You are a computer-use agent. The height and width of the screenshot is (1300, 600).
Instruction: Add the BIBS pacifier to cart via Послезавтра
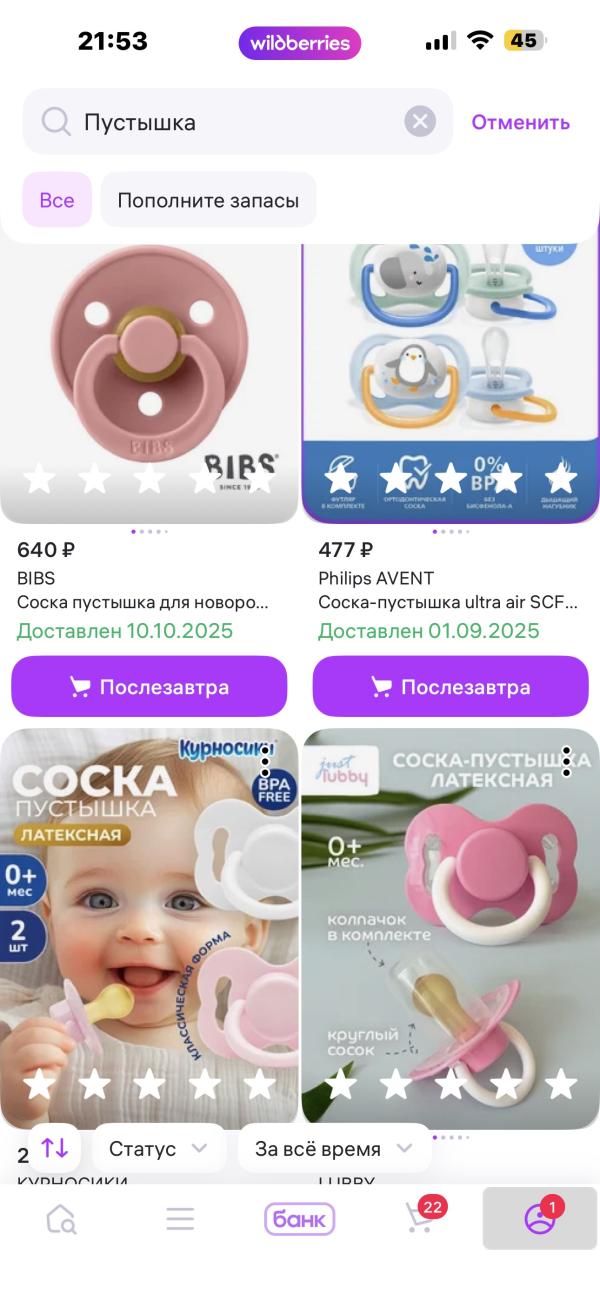[149, 687]
